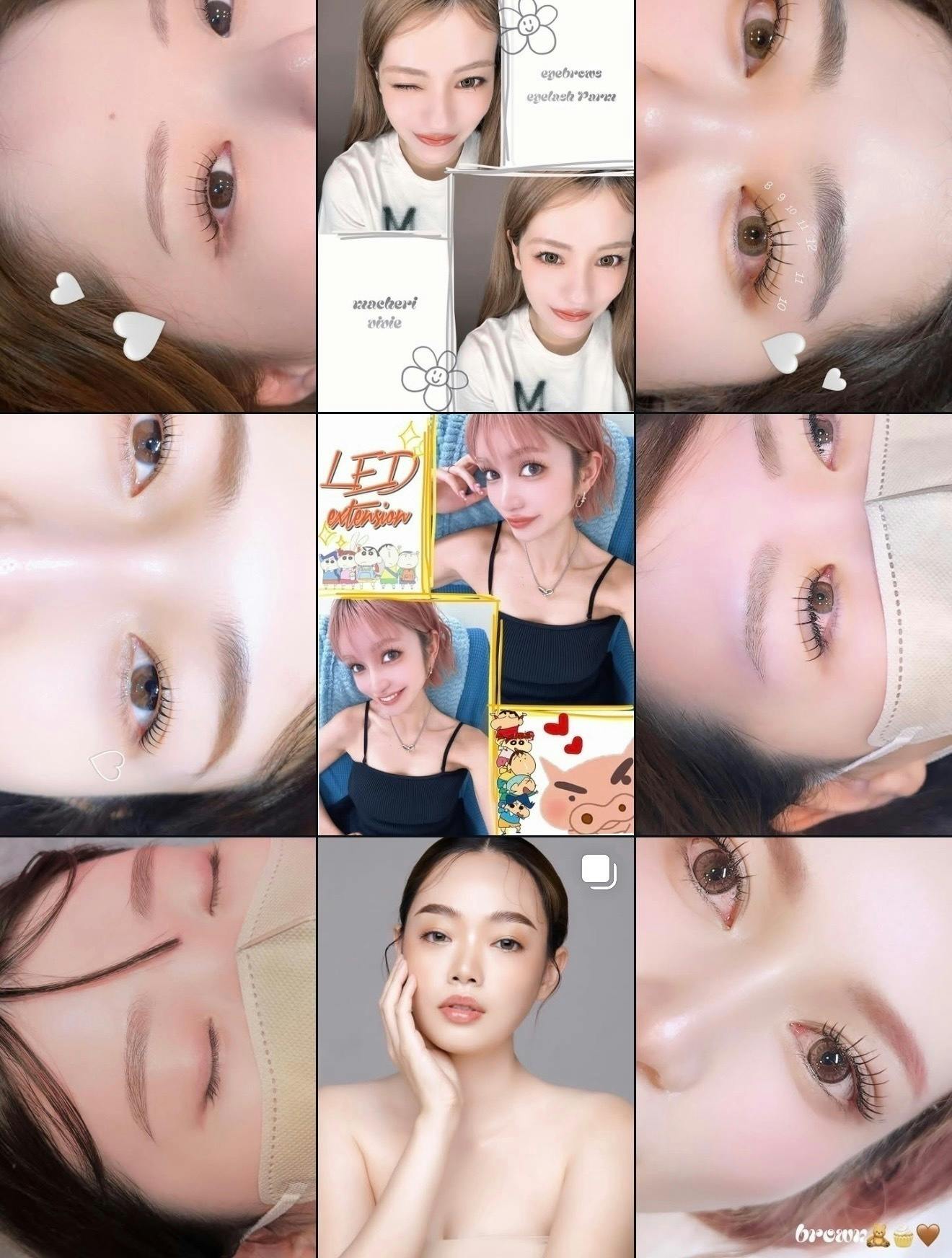952x1258 pixels.
Task: Open the closed-eyes brow post with beige mask
Action: click(157, 1047)
